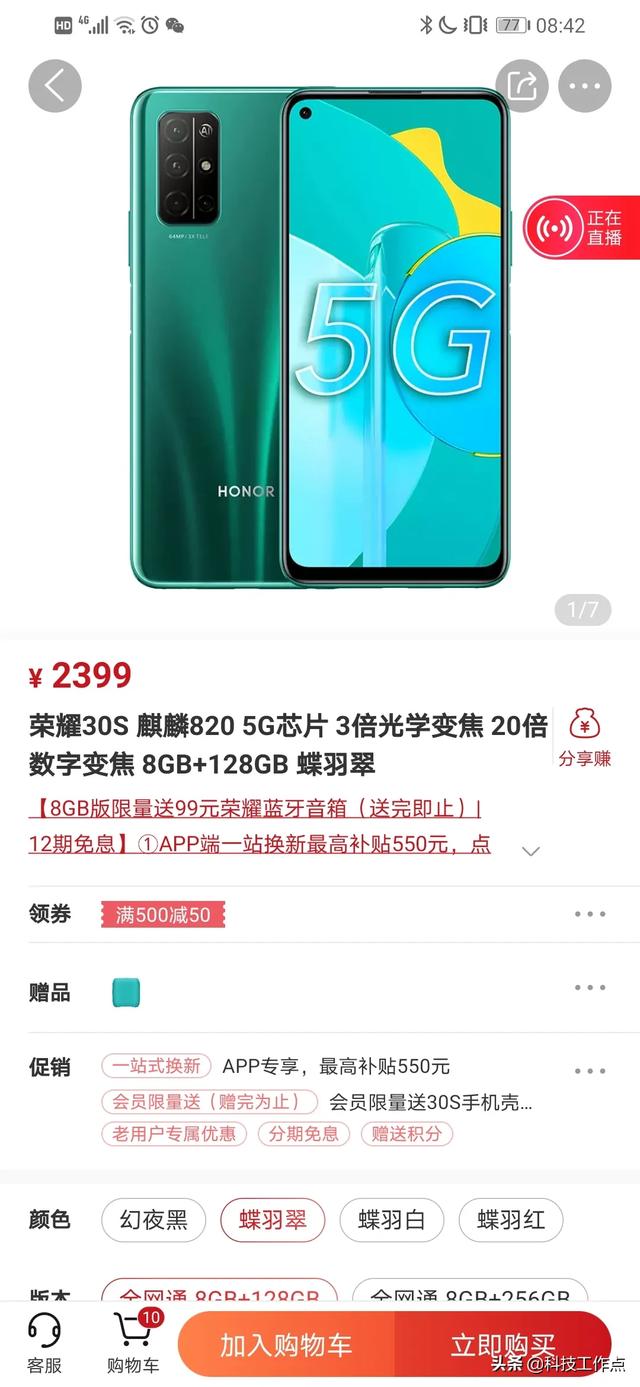Open the HONOR 30S product image gallery

[x=320, y=338]
